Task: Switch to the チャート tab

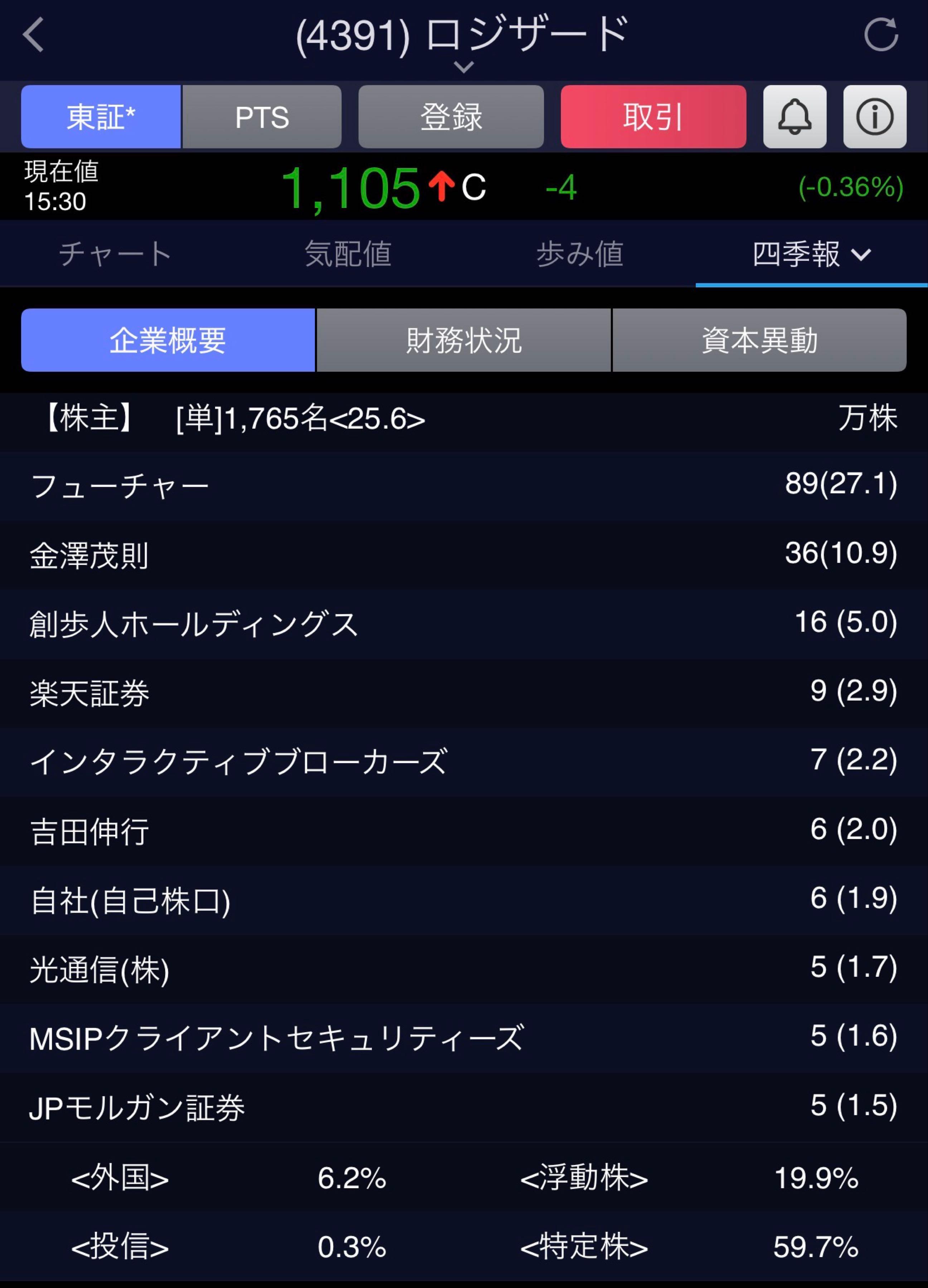Action: [x=115, y=254]
